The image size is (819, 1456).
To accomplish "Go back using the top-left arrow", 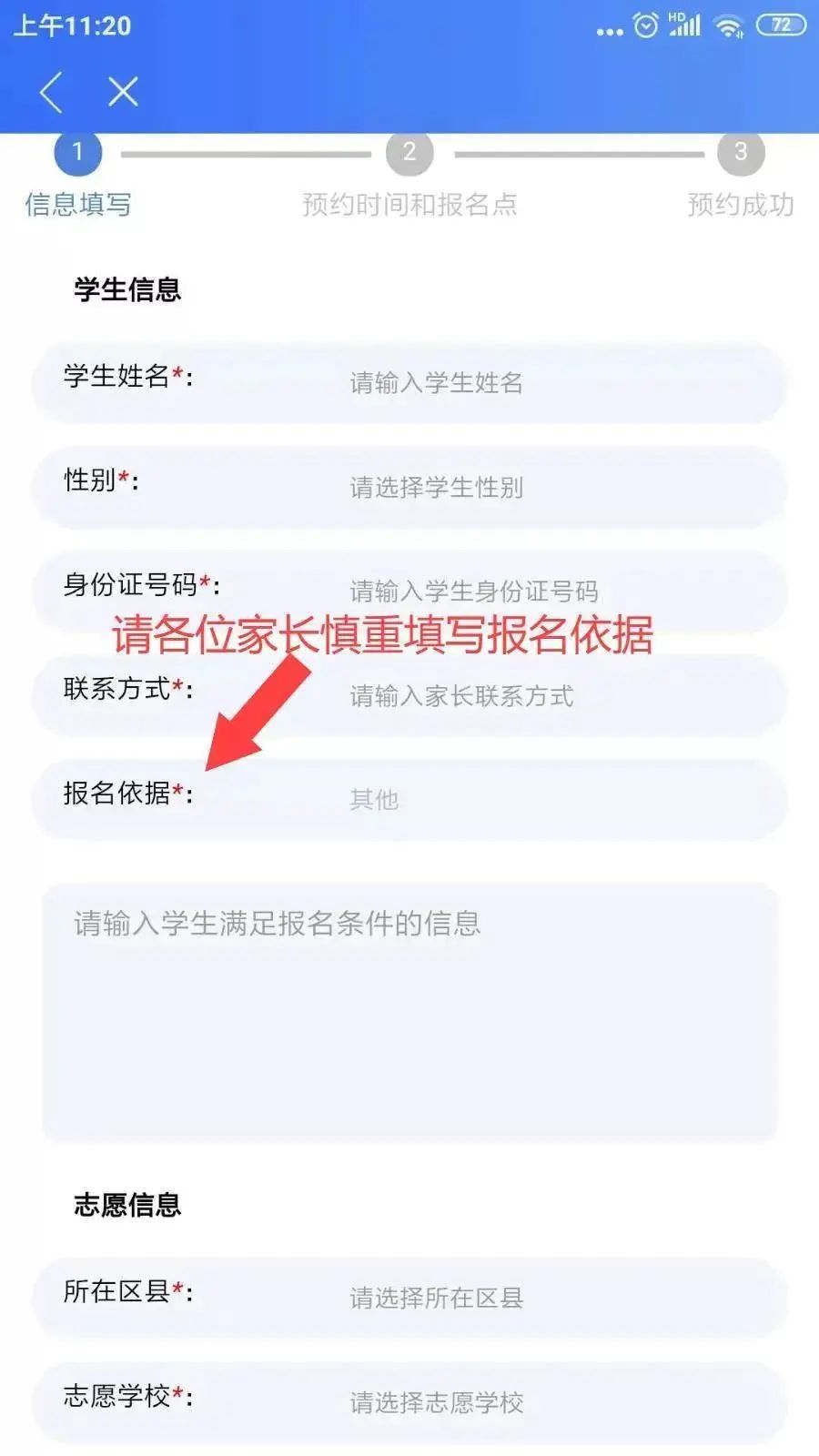I will pos(52,92).
